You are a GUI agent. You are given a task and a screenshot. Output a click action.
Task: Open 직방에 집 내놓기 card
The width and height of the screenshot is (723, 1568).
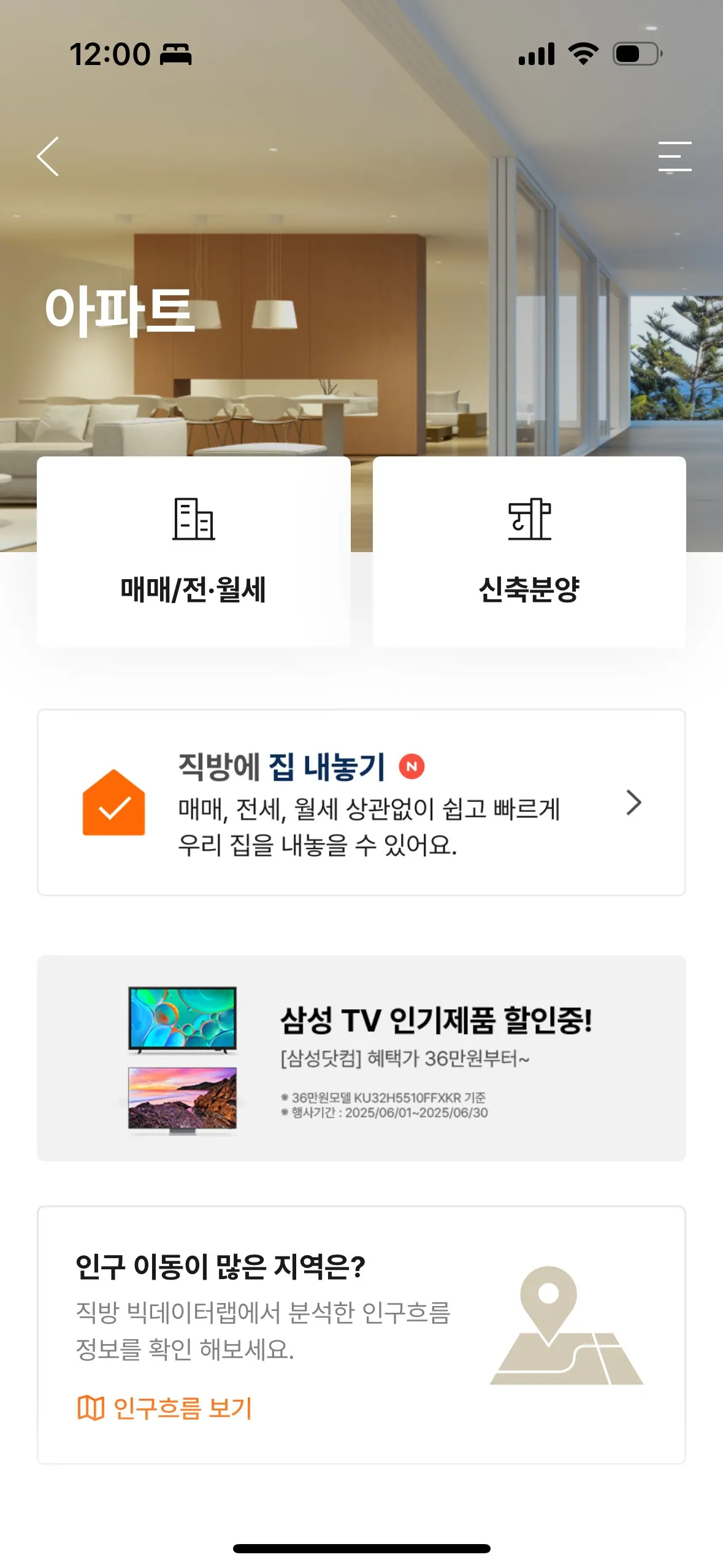[361, 802]
